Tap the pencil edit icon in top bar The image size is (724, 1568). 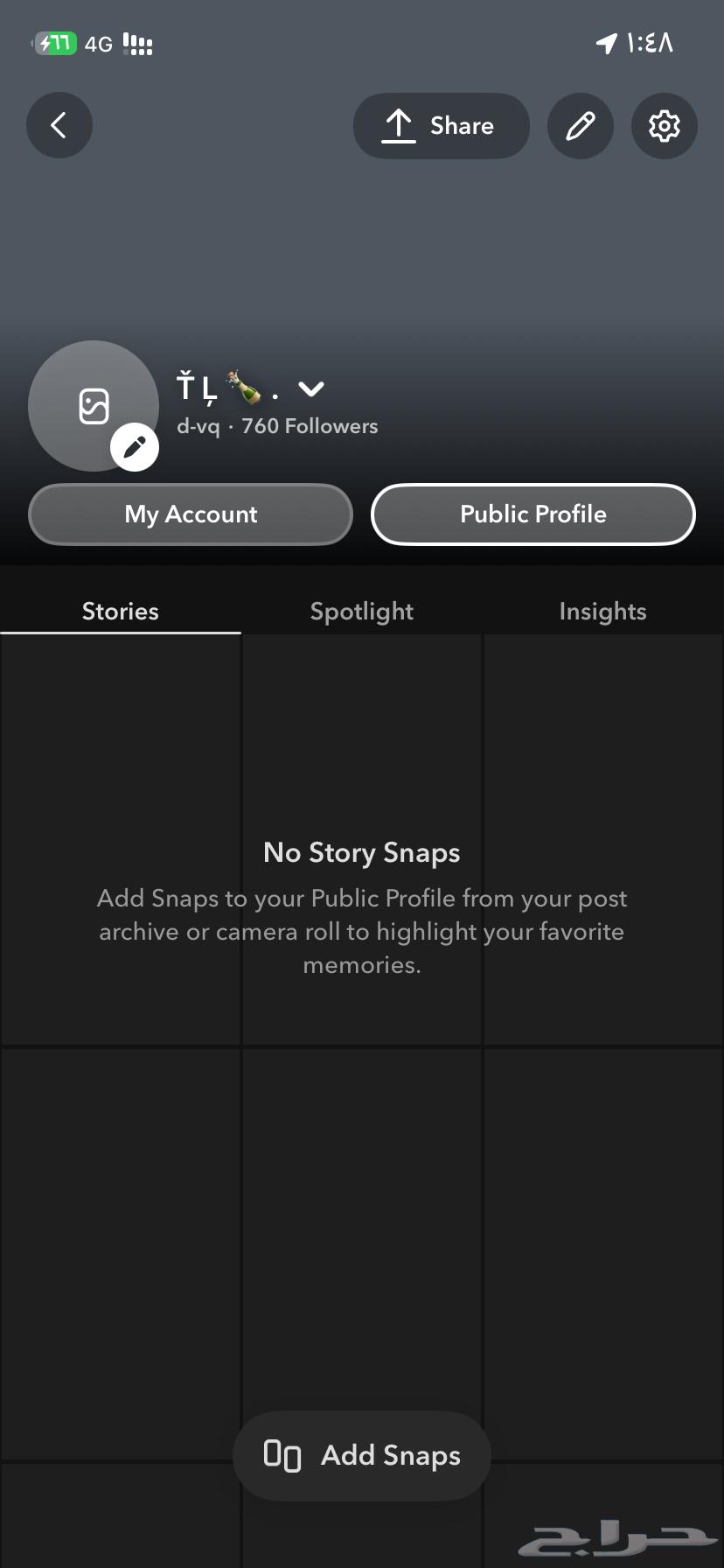tap(580, 125)
